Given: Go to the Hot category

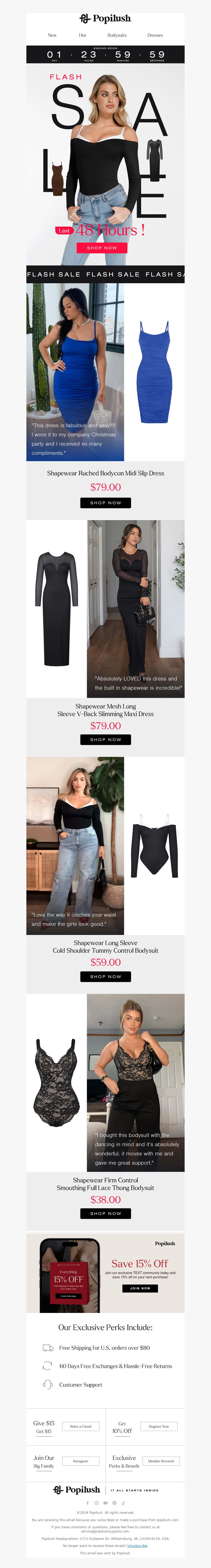Looking at the screenshot, I should coord(82,35).
